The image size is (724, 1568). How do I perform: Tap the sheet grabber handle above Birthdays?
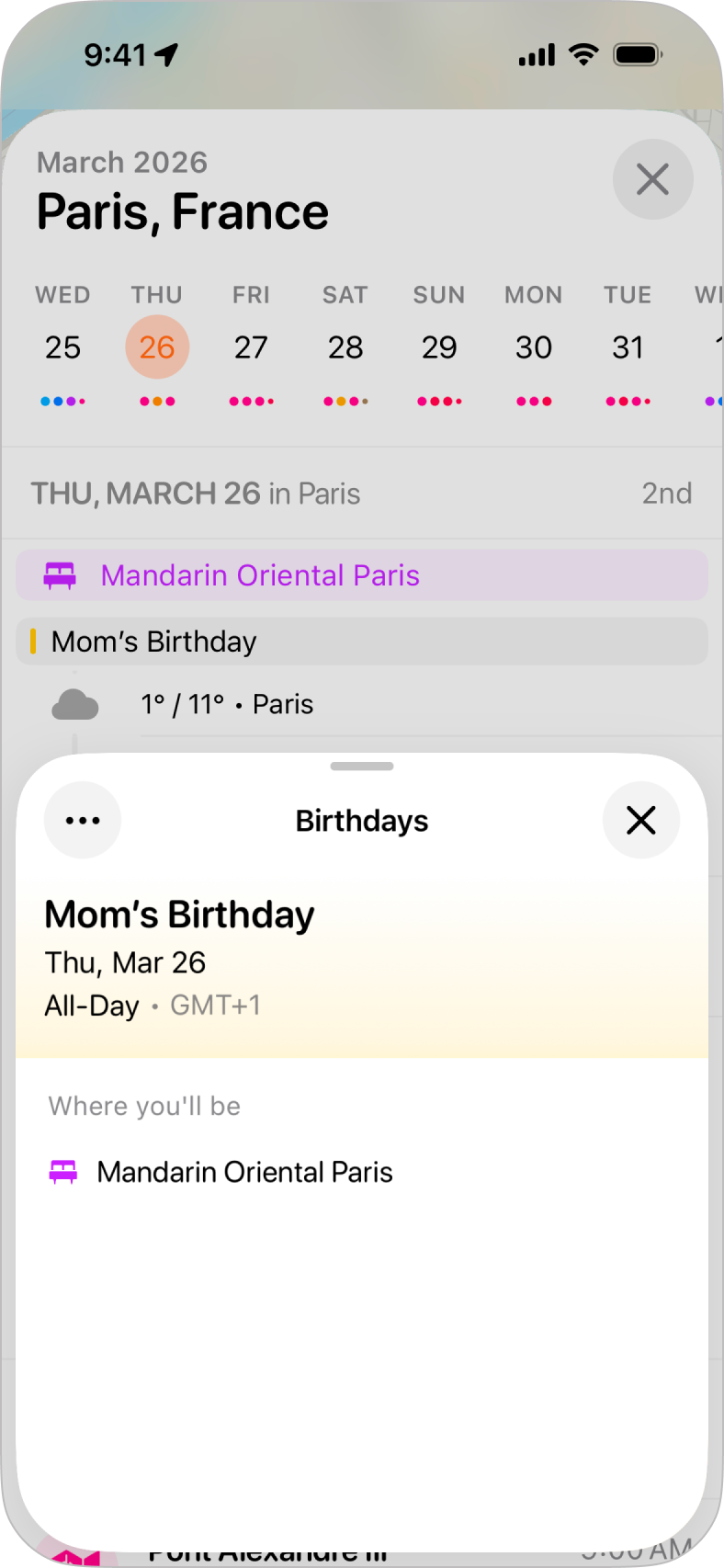coord(362,766)
